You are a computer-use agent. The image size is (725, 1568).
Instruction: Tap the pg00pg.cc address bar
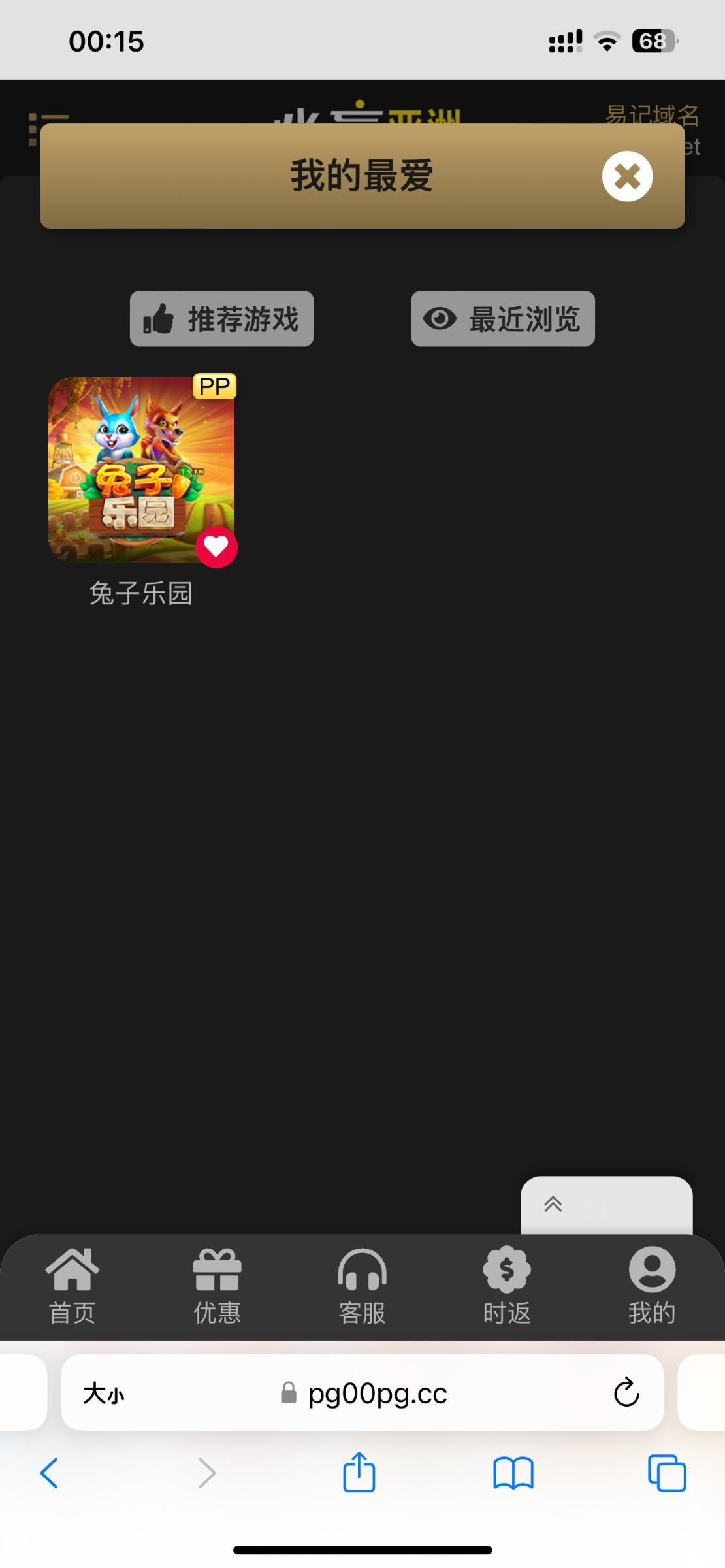[377, 1394]
